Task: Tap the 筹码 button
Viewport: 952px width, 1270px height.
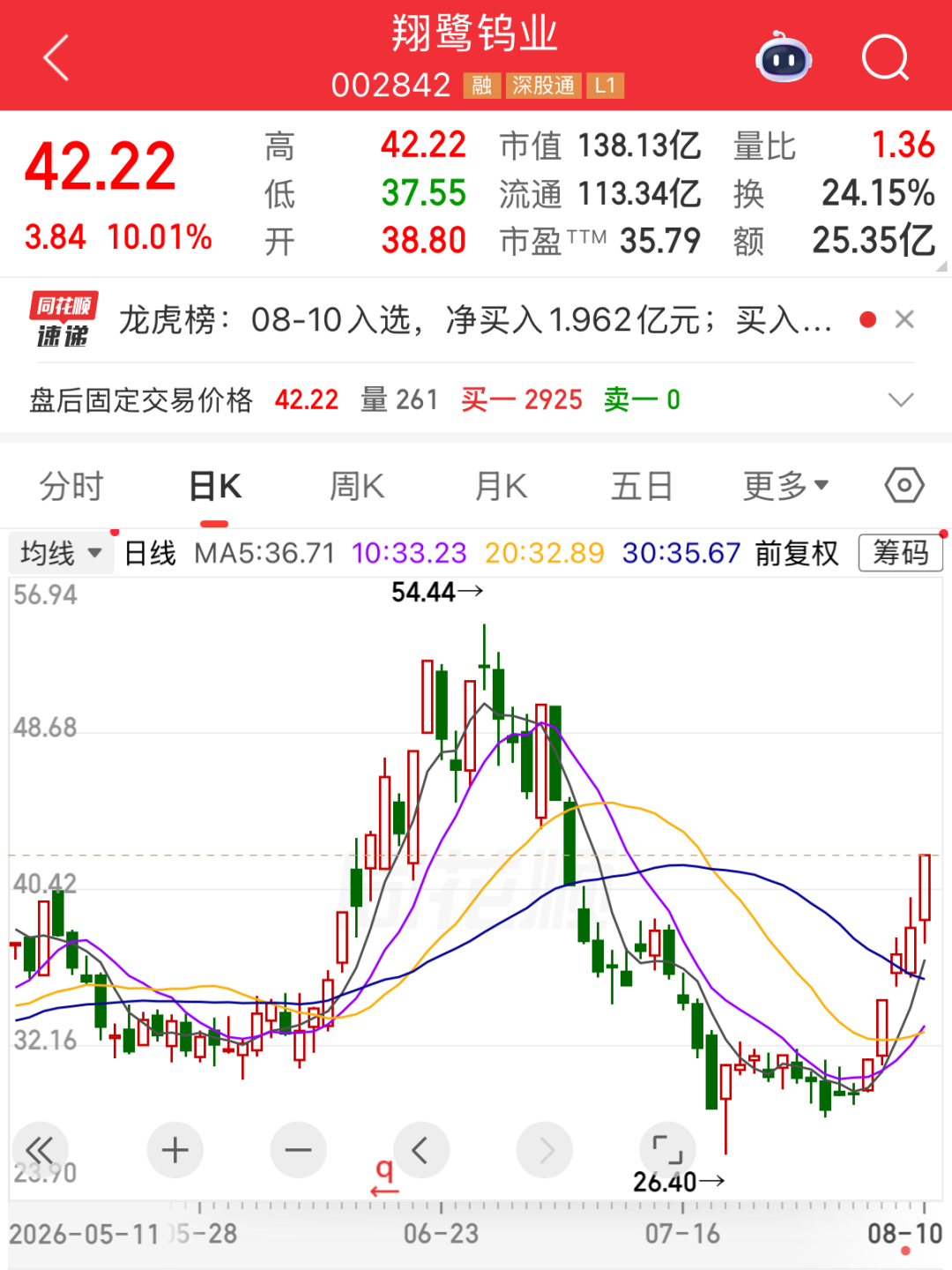Action: pos(901,553)
